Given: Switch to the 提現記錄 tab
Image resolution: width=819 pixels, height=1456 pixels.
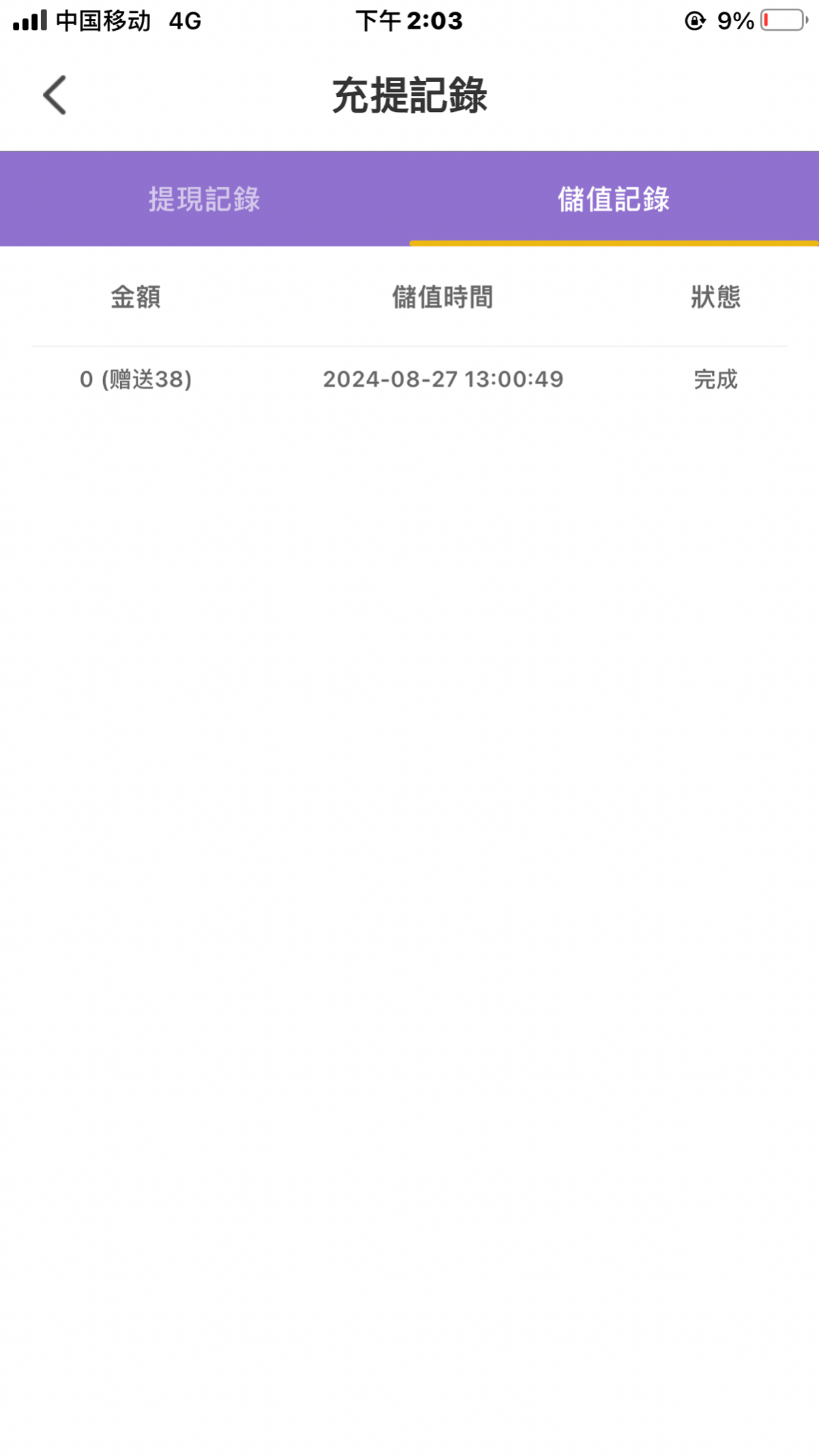Looking at the screenshot, I should (x=205, y=199).
